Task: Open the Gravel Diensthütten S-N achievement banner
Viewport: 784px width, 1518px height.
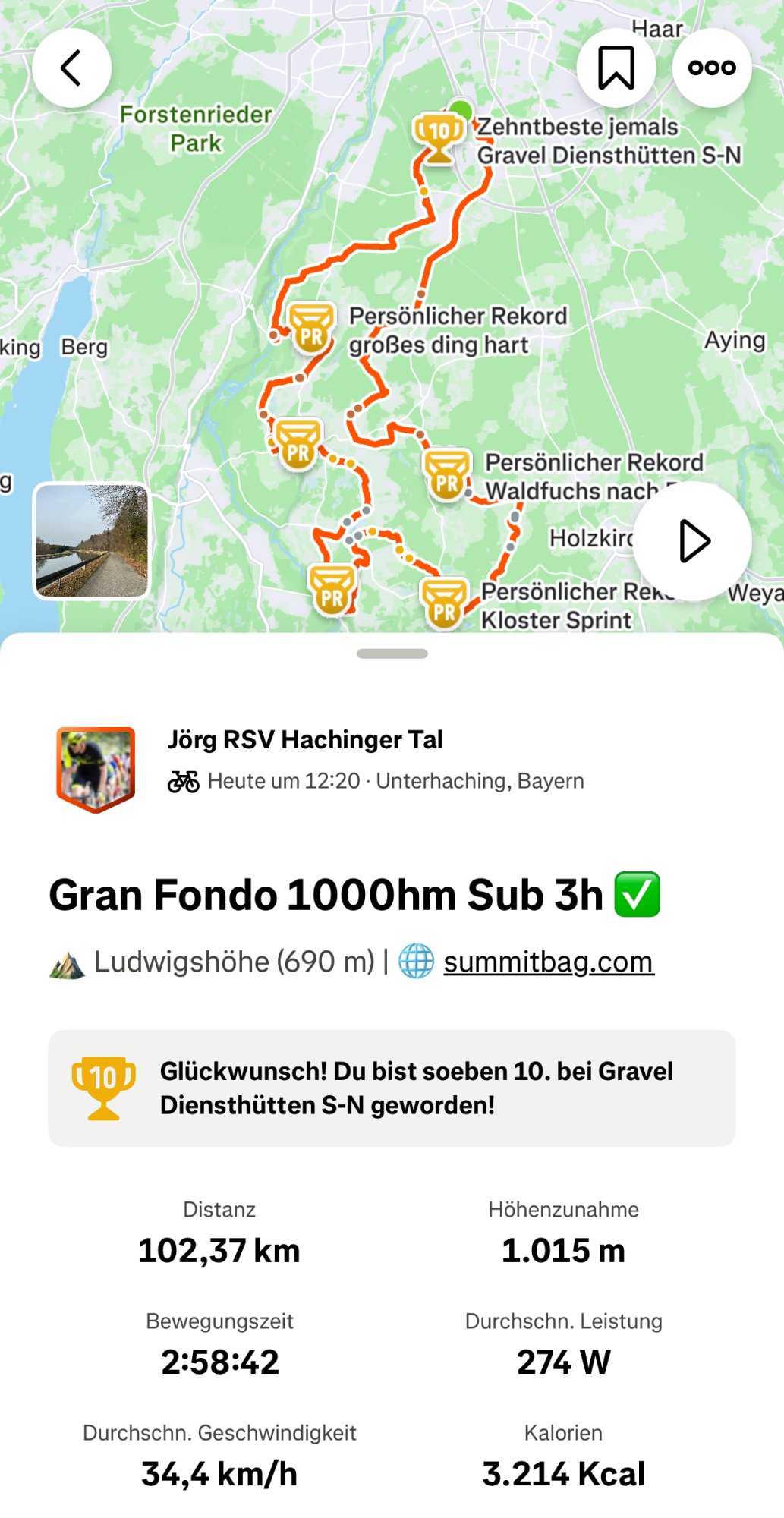Action: pos(392,1088)
